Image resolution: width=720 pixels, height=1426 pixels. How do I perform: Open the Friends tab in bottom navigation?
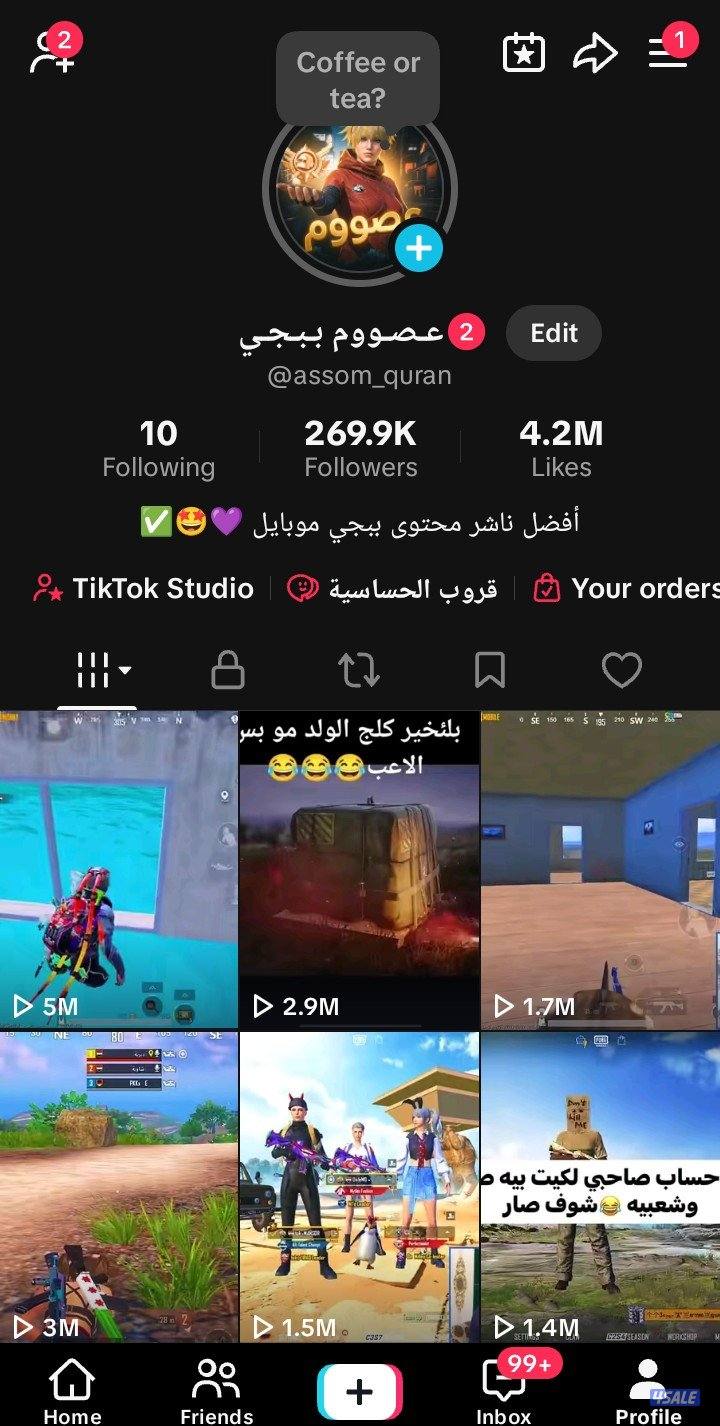coord(215,1390)
